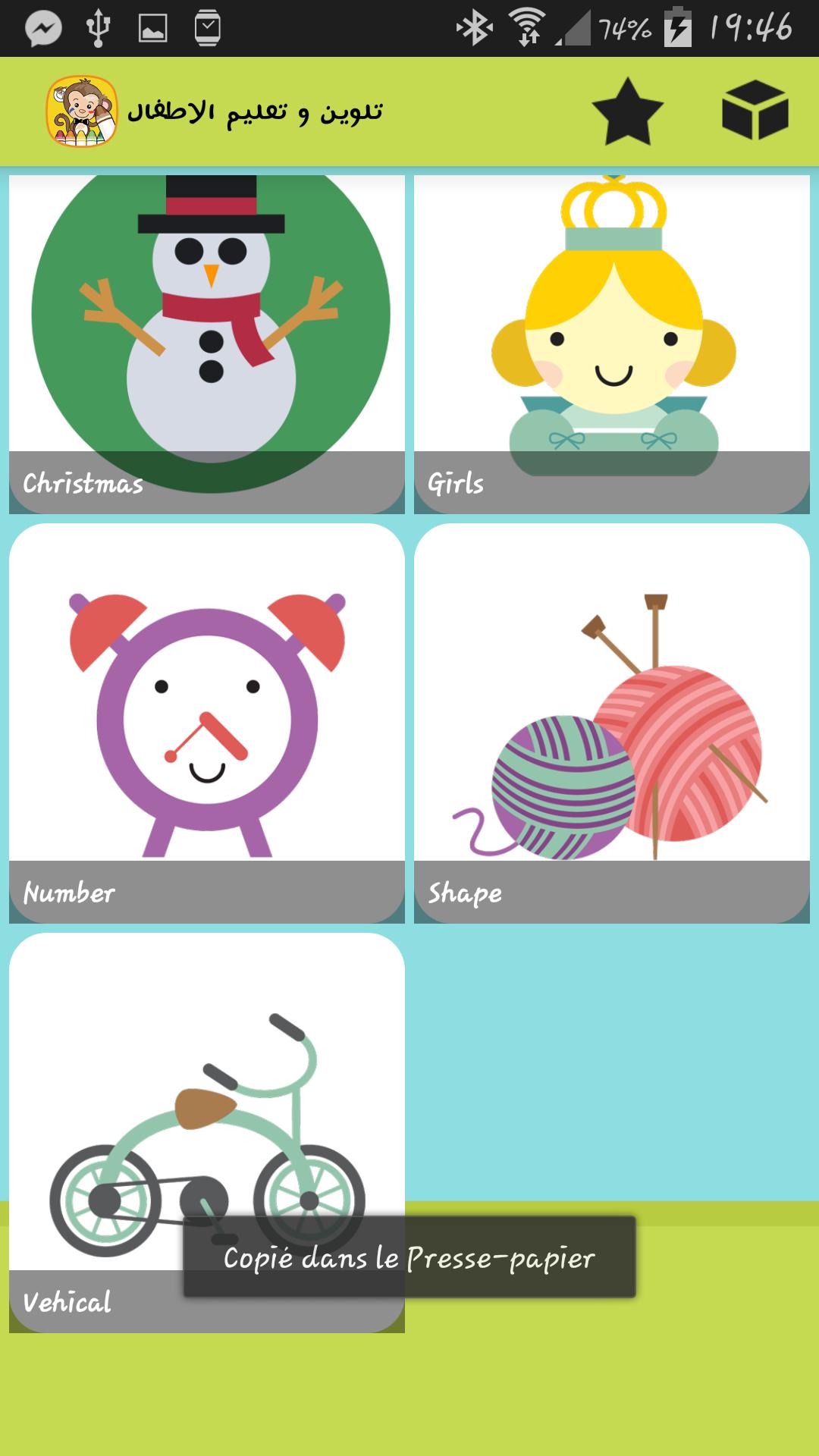
Task: Open the Shape category tile
Action: tap(611, 723)
